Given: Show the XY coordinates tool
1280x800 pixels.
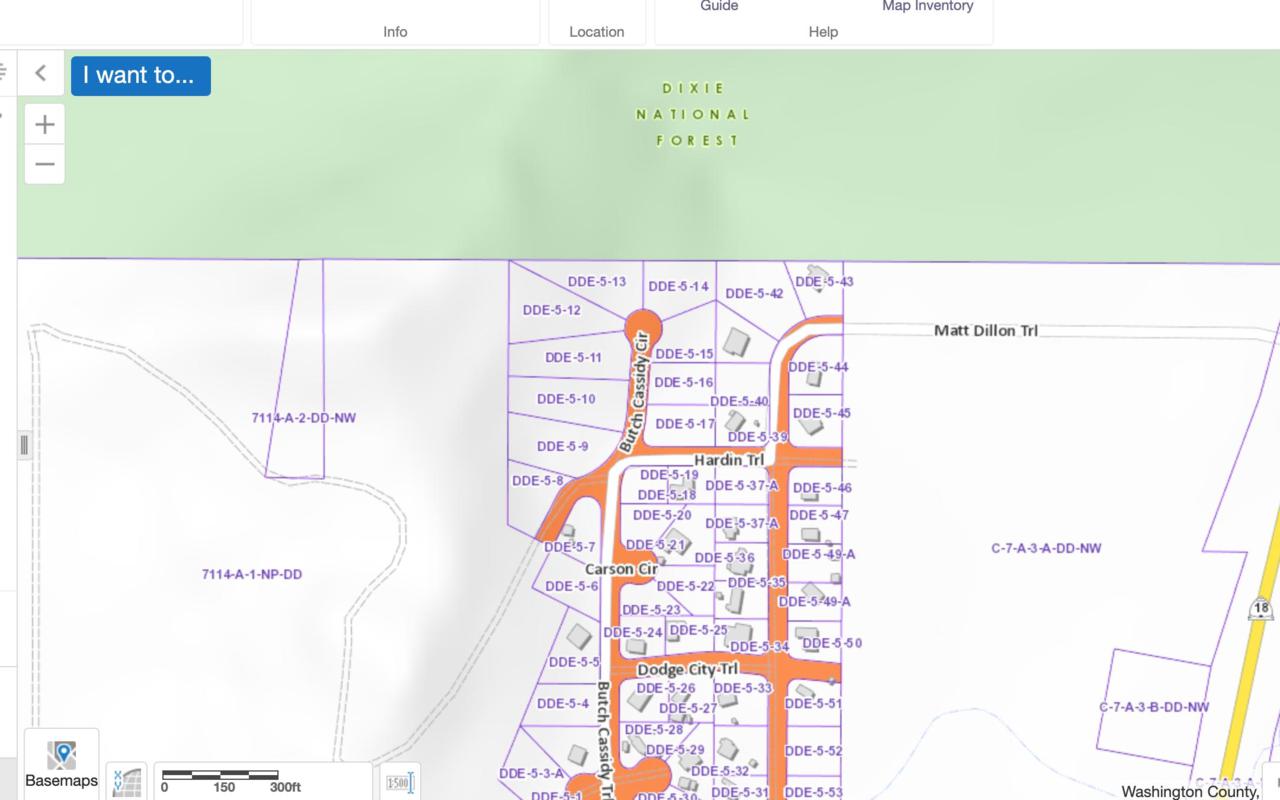Looking at the screenshot, I should pyautogui.click(x=127, y=782).
